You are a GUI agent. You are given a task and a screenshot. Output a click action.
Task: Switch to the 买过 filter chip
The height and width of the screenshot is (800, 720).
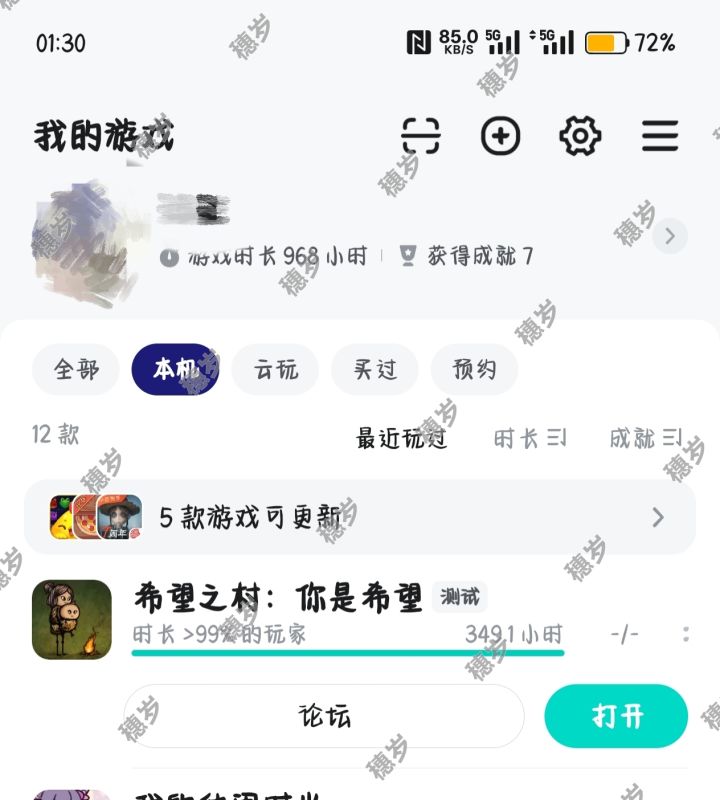pyautogui.click(x=375, y=370)
